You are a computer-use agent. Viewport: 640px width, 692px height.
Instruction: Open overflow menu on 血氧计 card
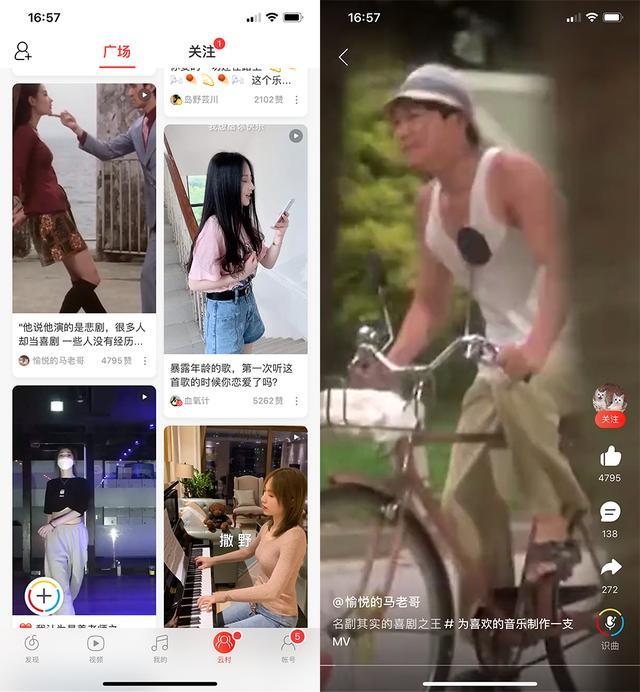tap(296, 401)
